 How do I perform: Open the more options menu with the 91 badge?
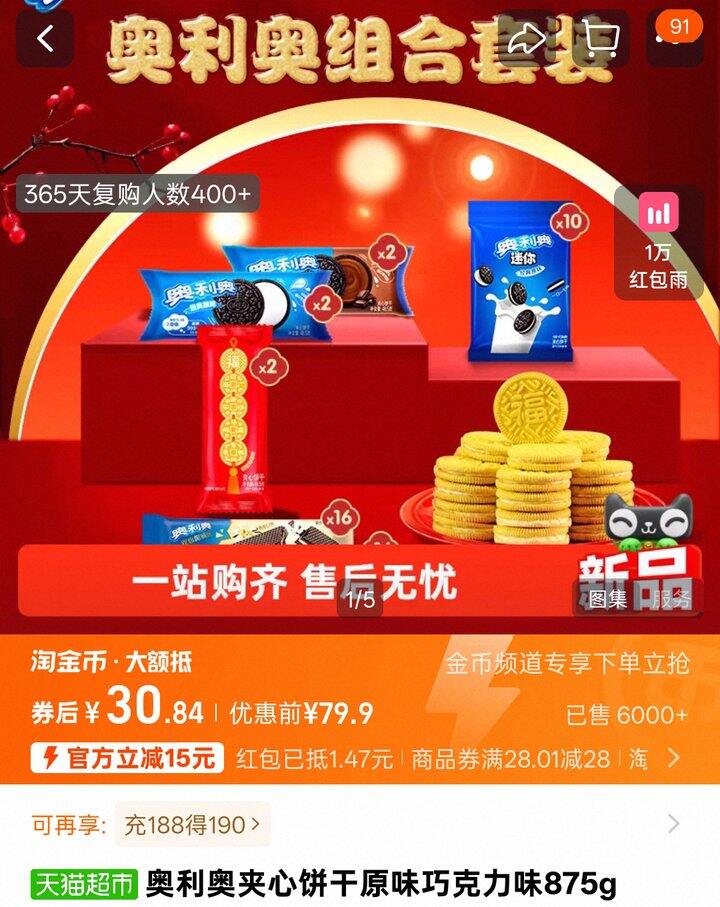coord(671,36)
